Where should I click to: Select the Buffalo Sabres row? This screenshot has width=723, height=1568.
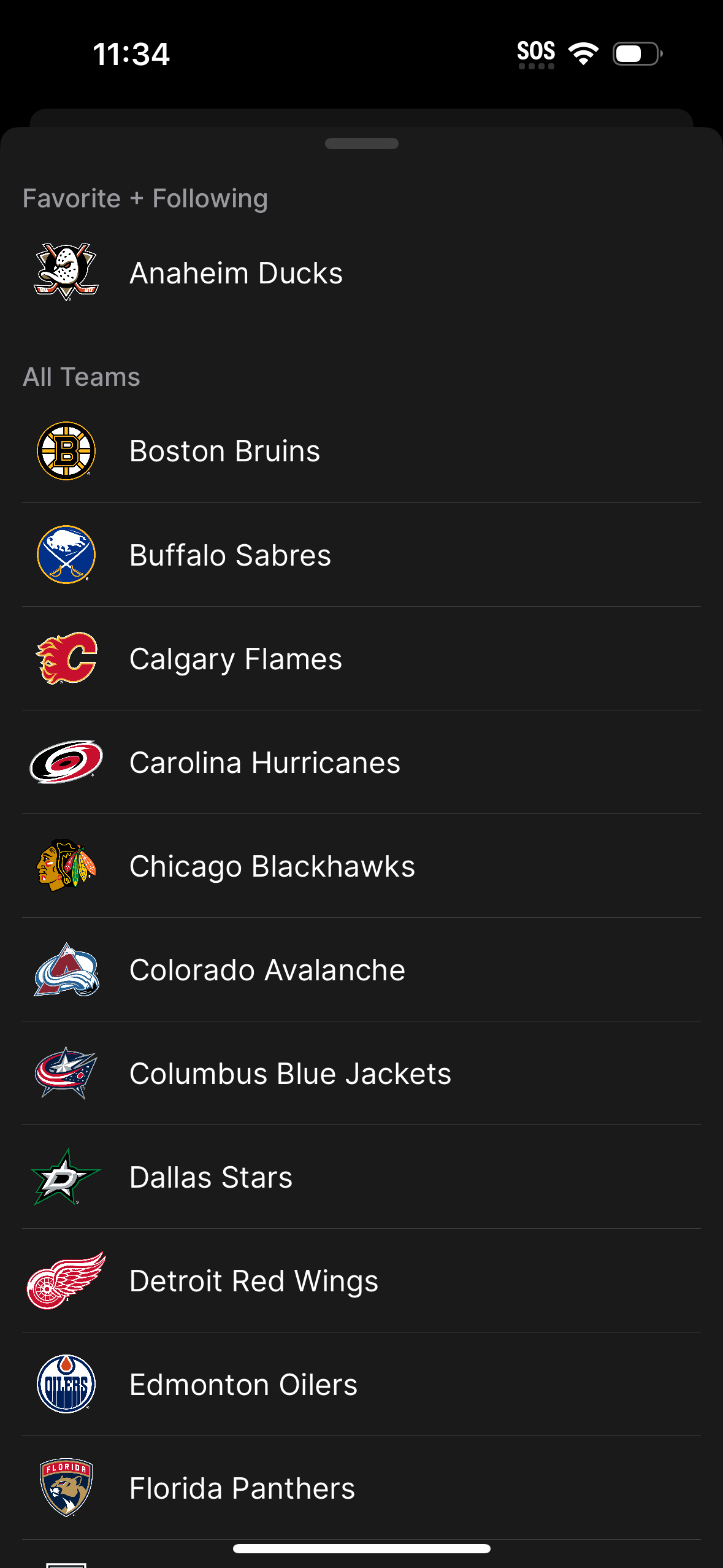230,554
